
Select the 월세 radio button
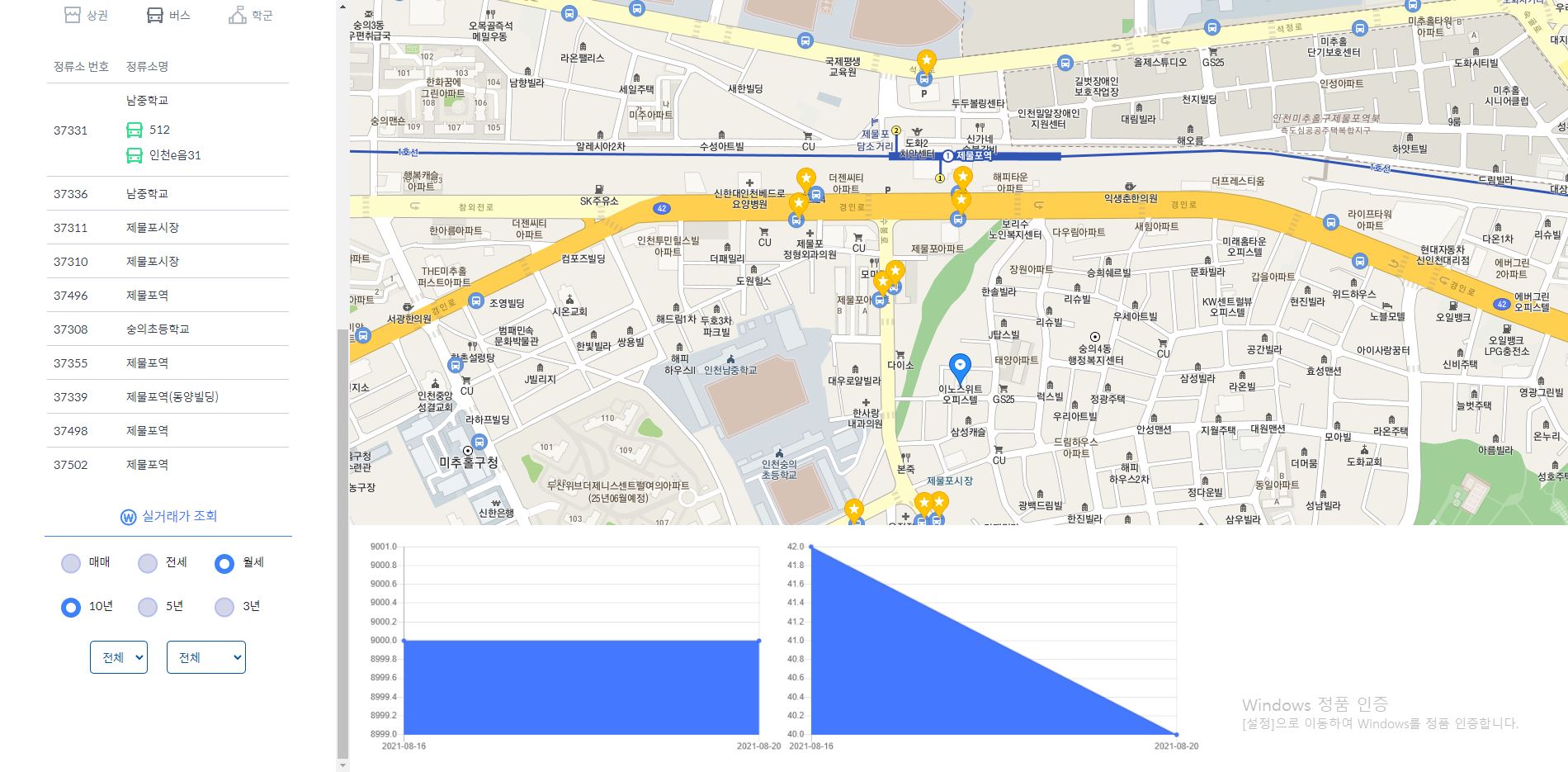click(224, 563)
